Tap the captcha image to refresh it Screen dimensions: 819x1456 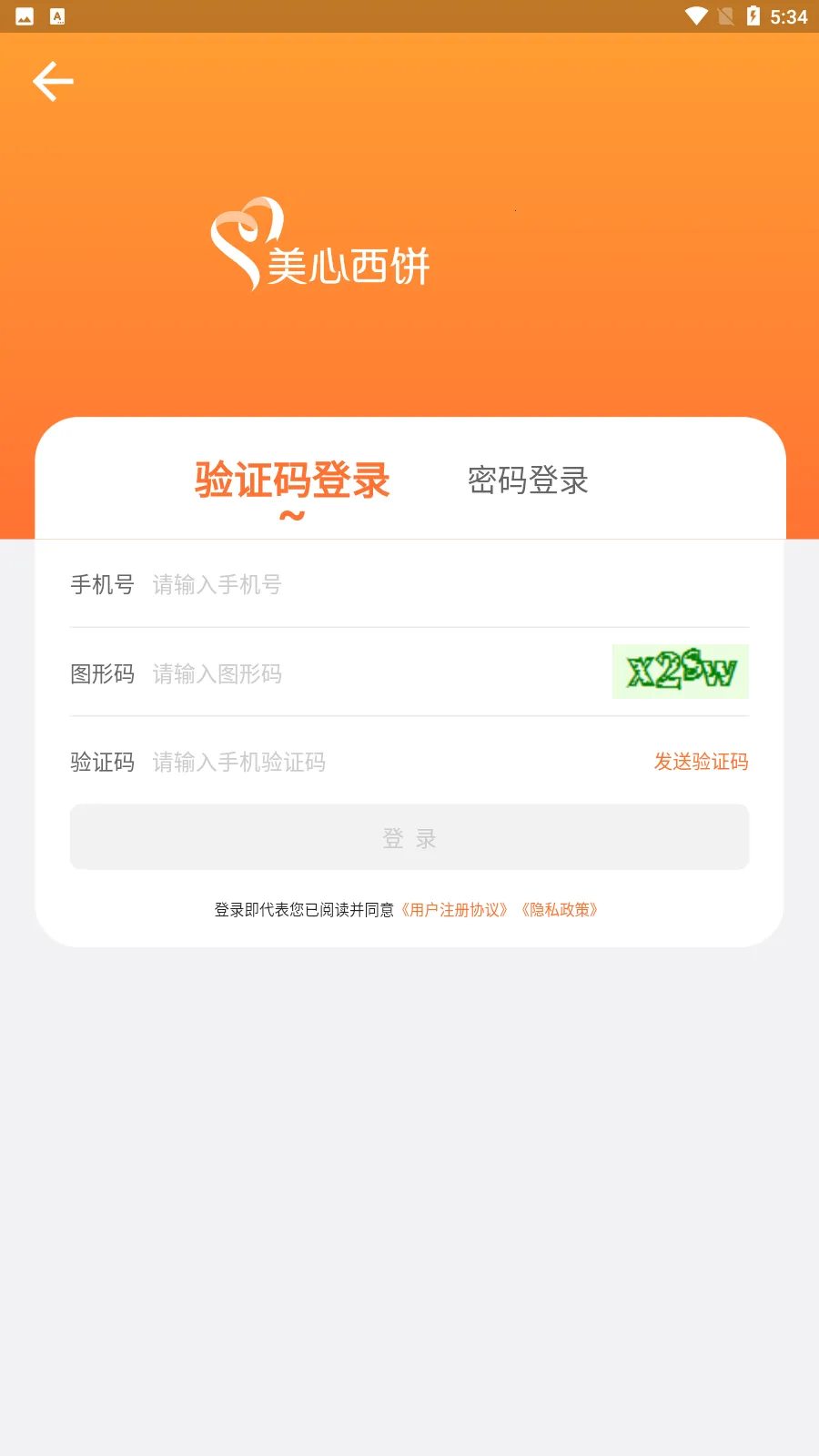point(680,671)
